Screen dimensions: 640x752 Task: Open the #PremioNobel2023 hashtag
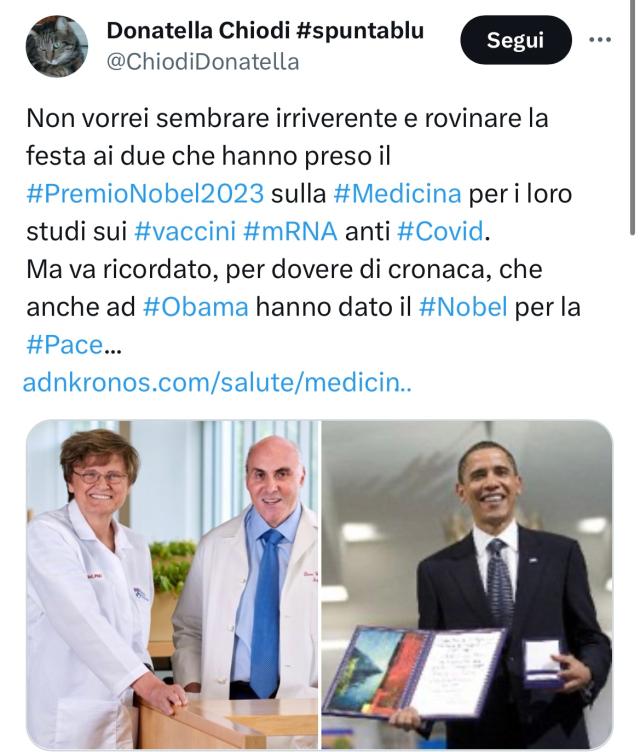click(x=146, y=192)
